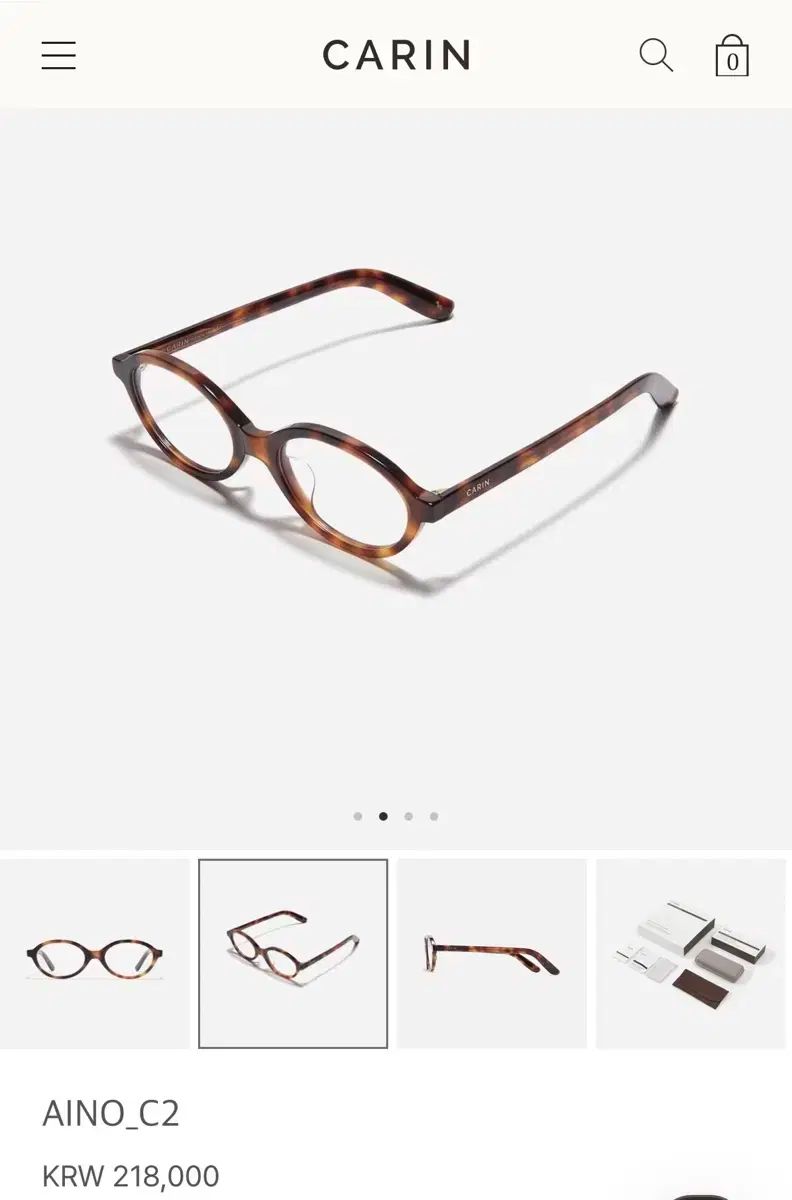Go to CARIN home page
The width and height of the screenshot is (792, 1200).
396,56
